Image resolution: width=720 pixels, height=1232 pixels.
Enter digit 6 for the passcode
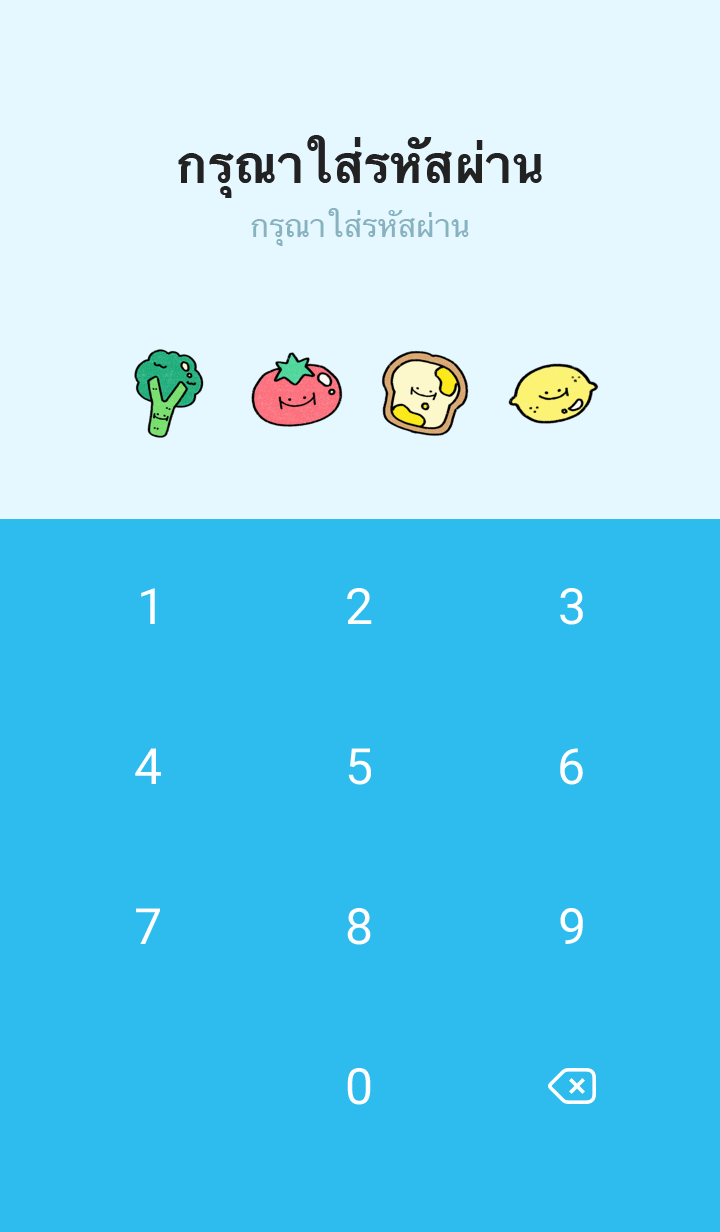(571, 767)
